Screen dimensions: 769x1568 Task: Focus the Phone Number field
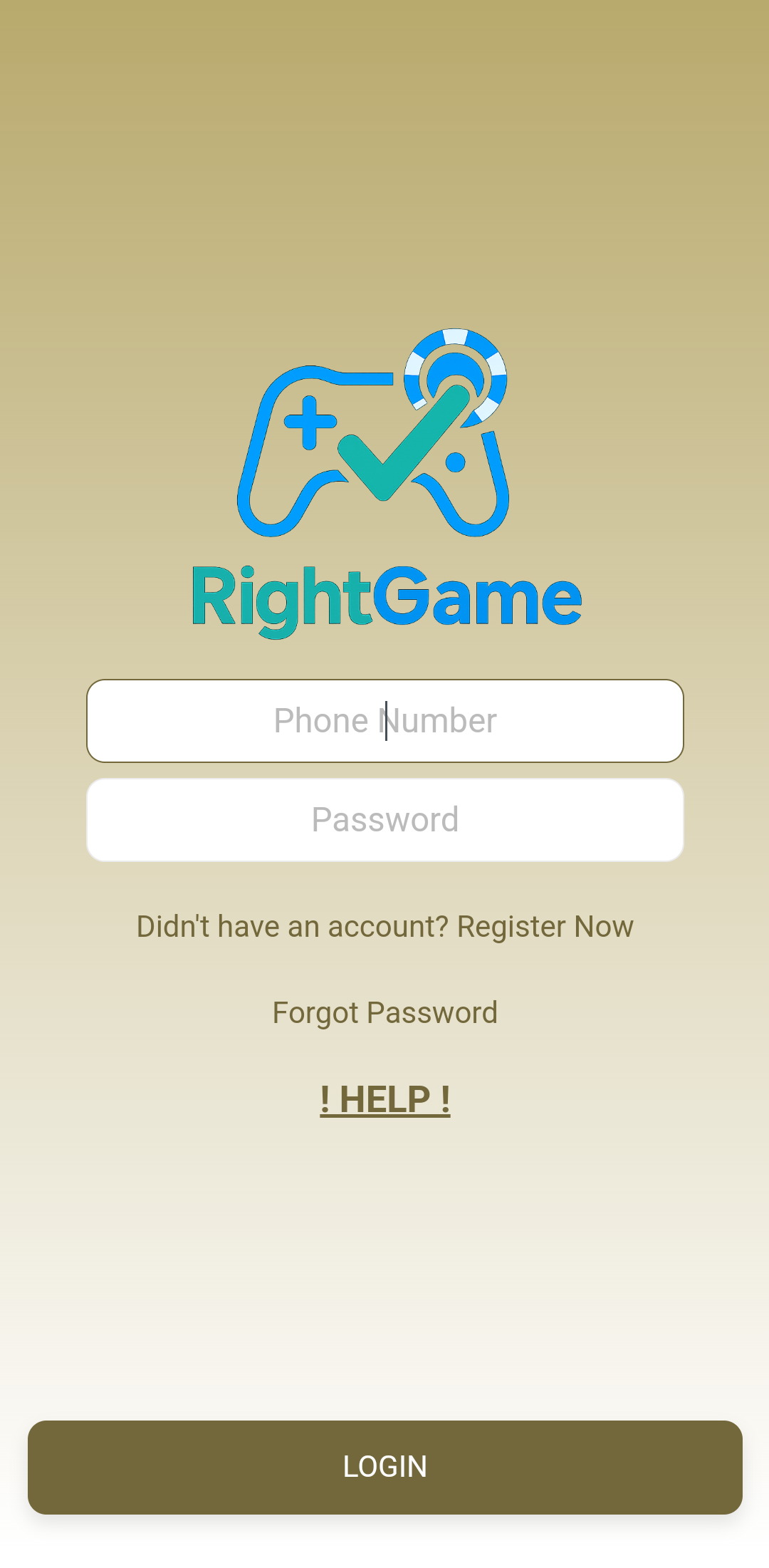pos(384,720)
